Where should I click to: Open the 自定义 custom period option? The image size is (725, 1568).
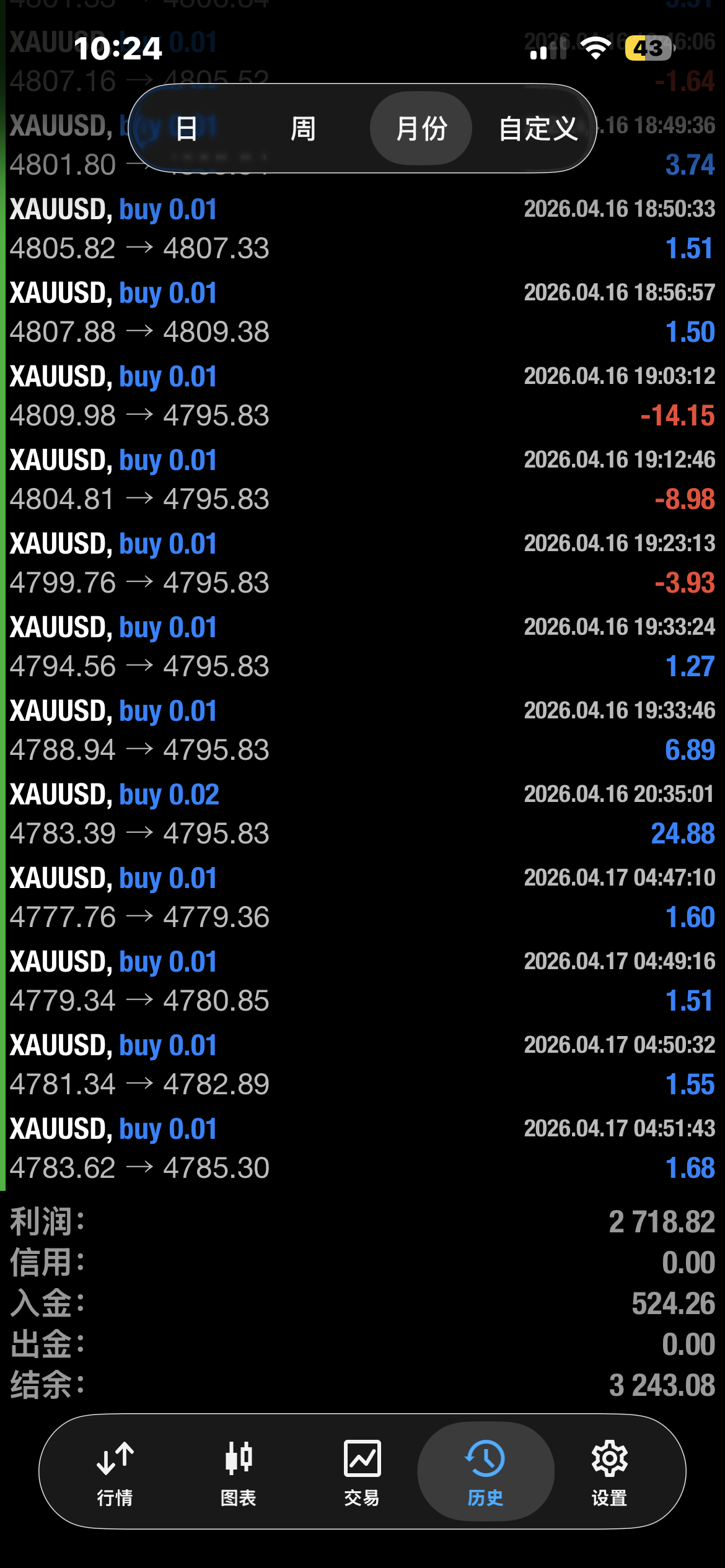pyautogui.click(x=538, y=129)
